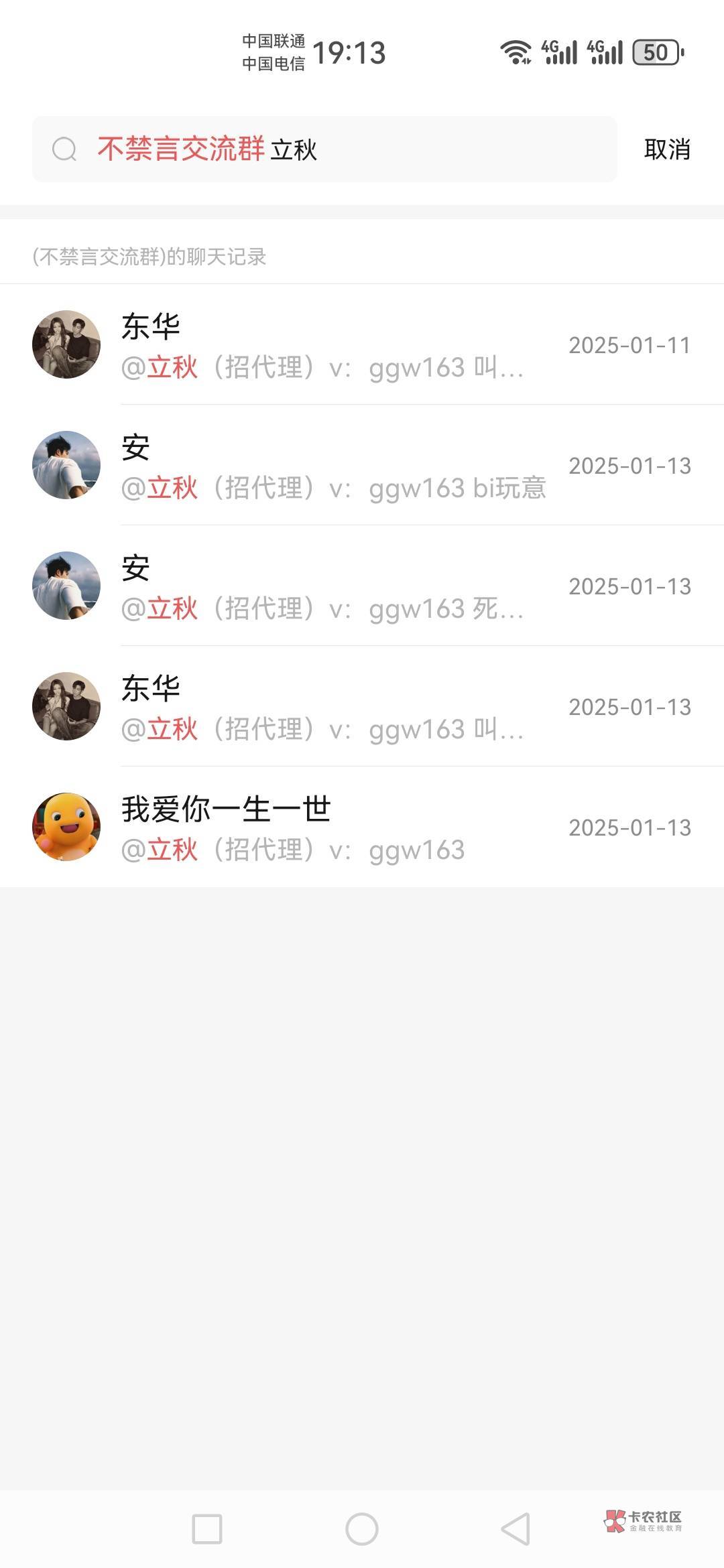Open 东华's message dated 2025-01-13

point(362,706)
